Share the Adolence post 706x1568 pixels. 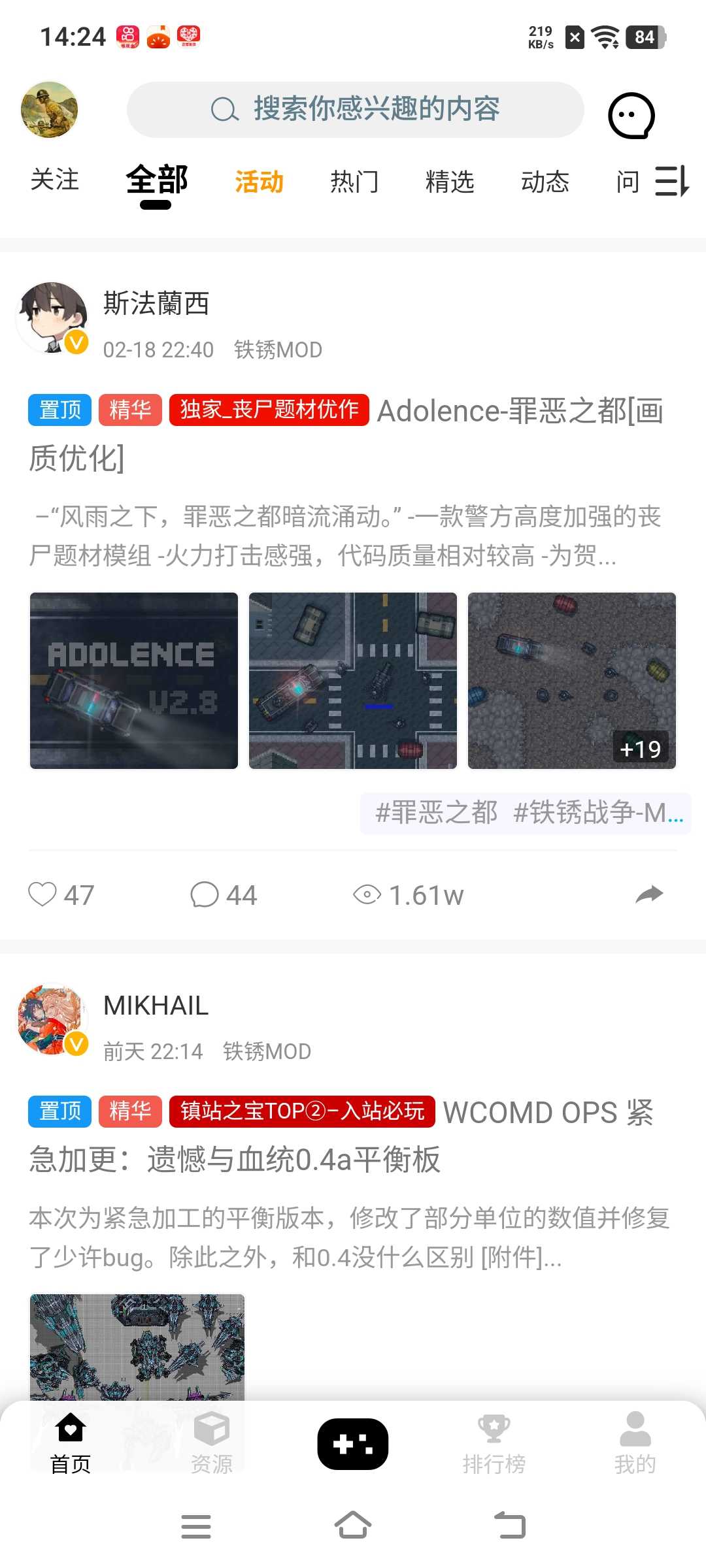pos(648,894)
